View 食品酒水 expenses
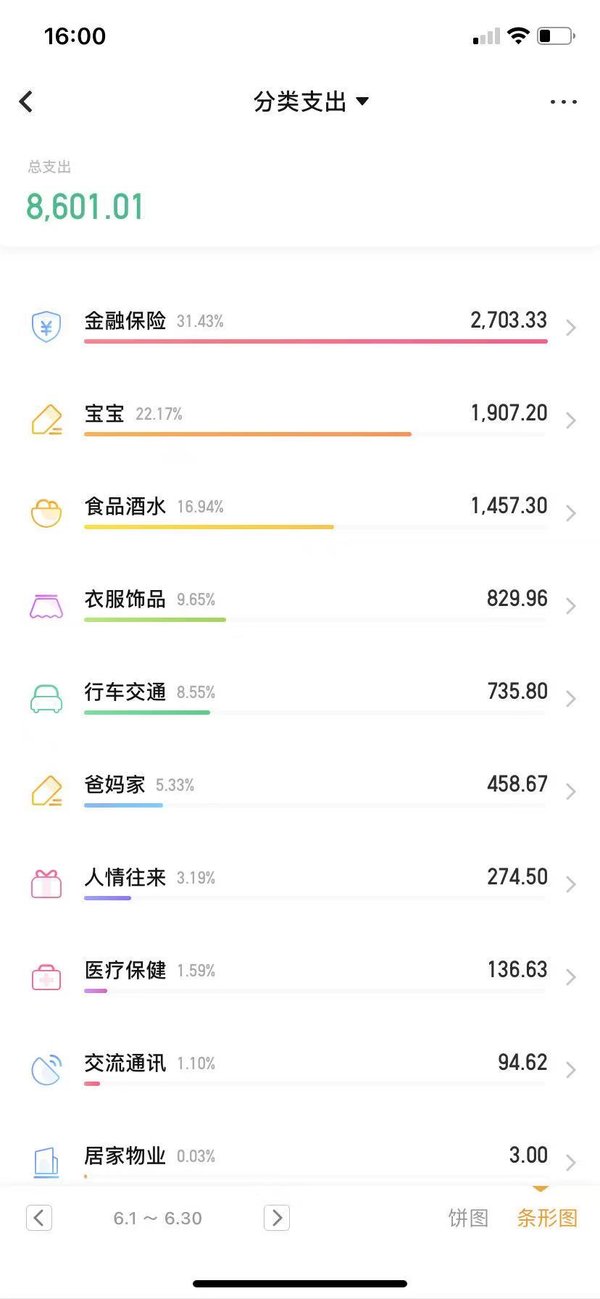 (x=300, y=512)
